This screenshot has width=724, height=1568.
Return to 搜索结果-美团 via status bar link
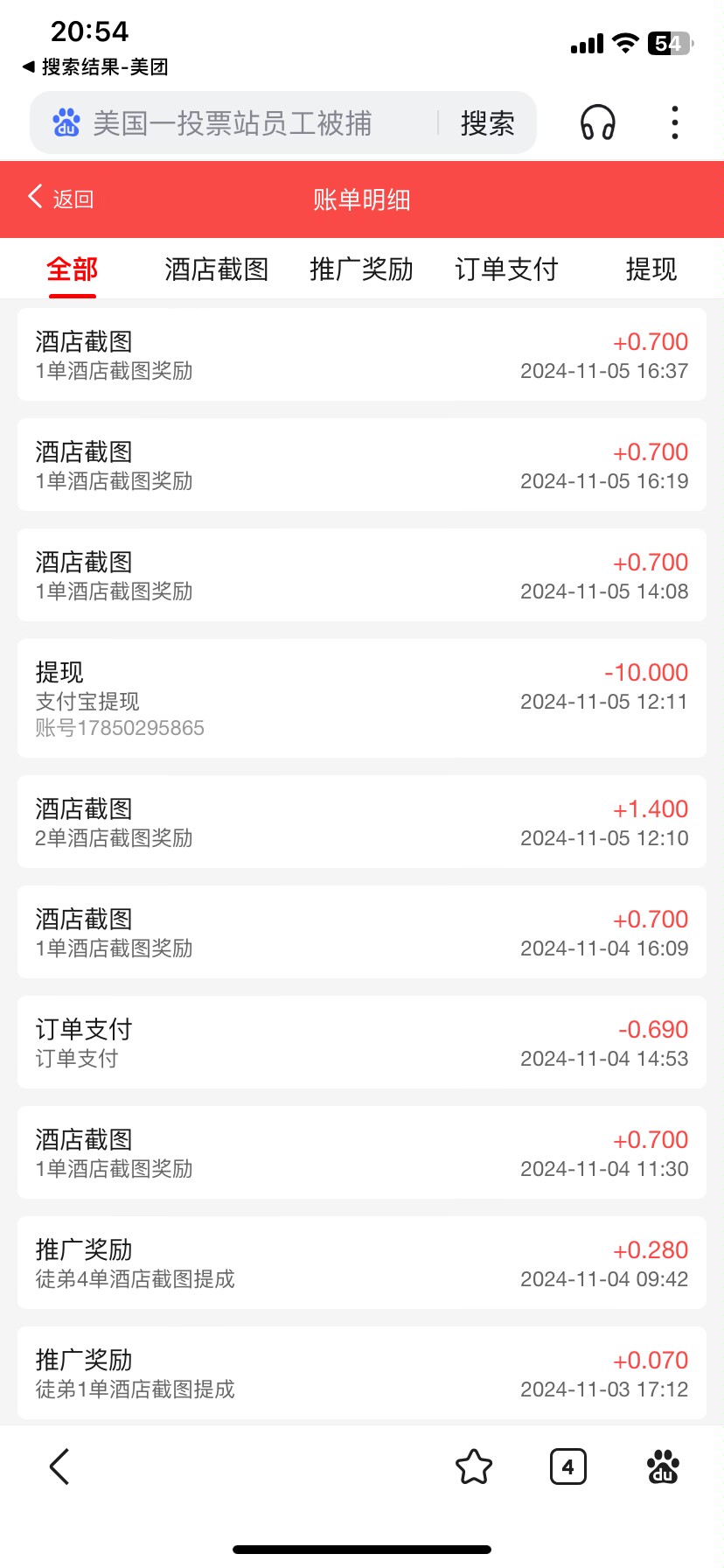[x=94, y=66]
